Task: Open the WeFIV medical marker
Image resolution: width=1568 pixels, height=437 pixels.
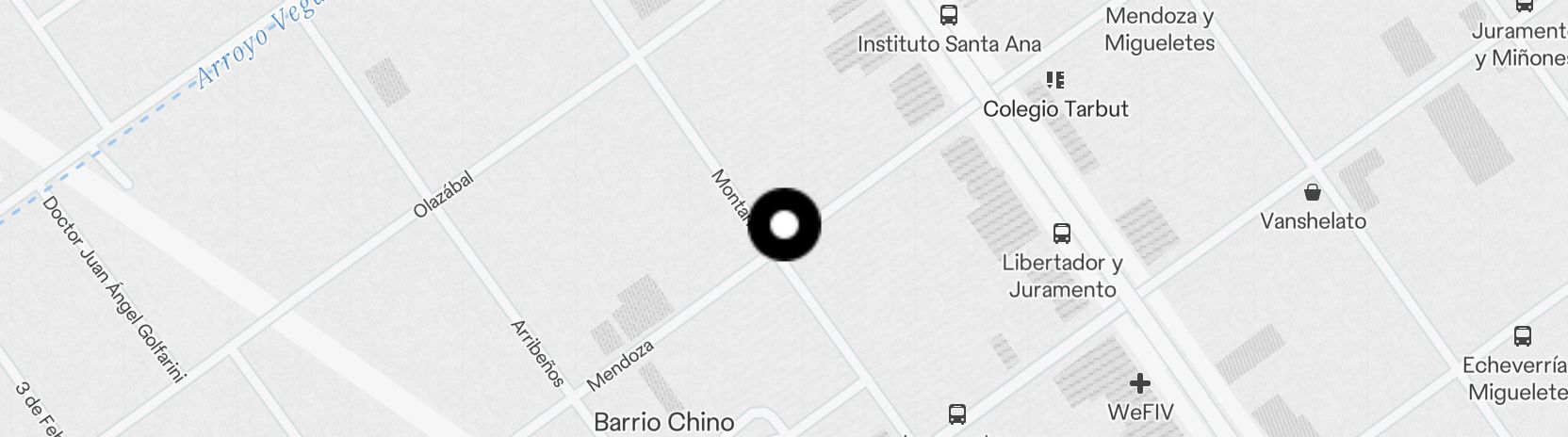Action: (x=1140, y=383)
